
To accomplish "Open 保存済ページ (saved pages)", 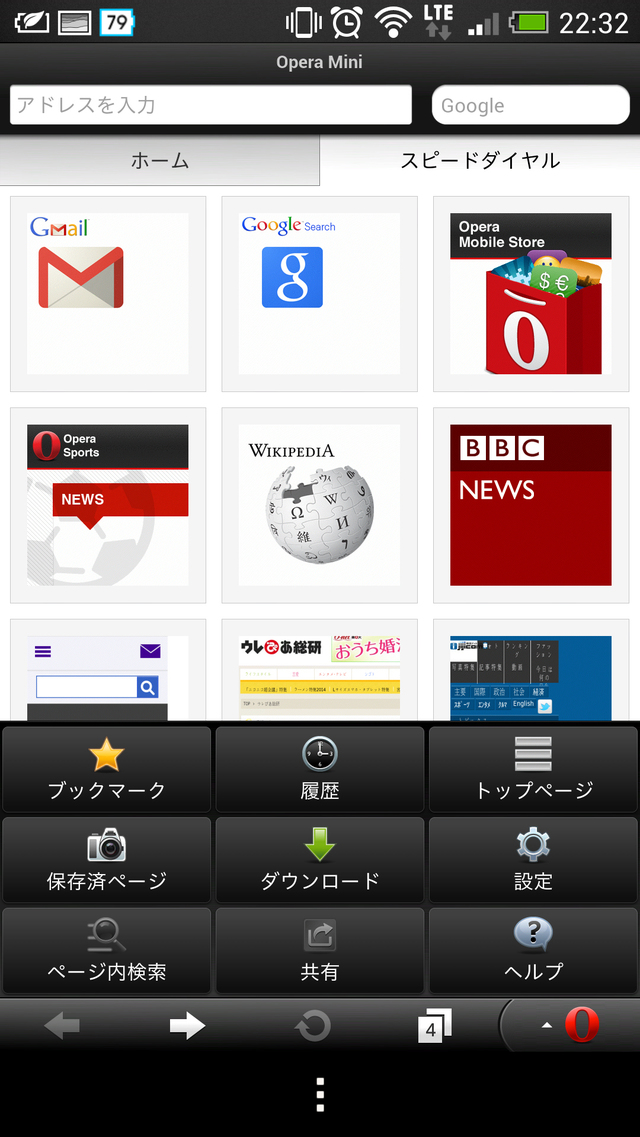I will pos(107,860).
